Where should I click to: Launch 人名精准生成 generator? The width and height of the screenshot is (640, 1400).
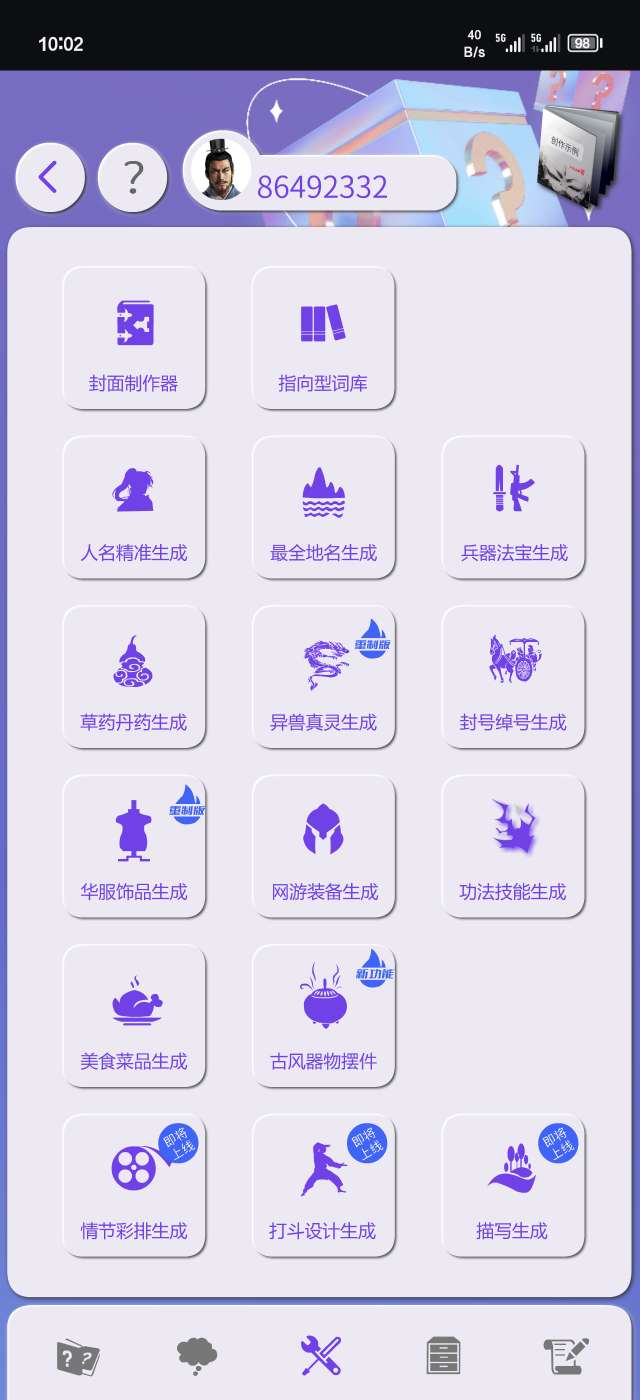[134, 507]
